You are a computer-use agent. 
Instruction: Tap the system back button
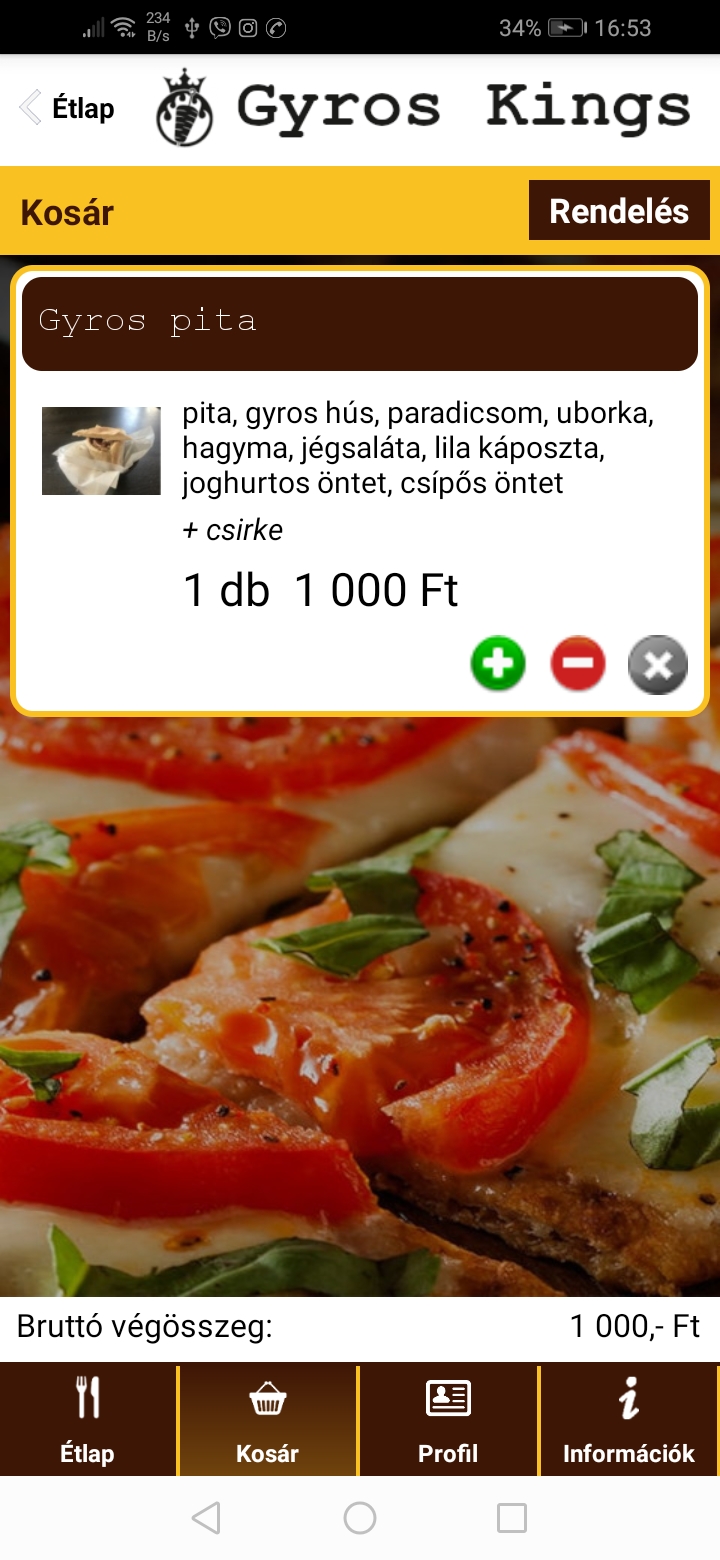[x=206, y=1518]
